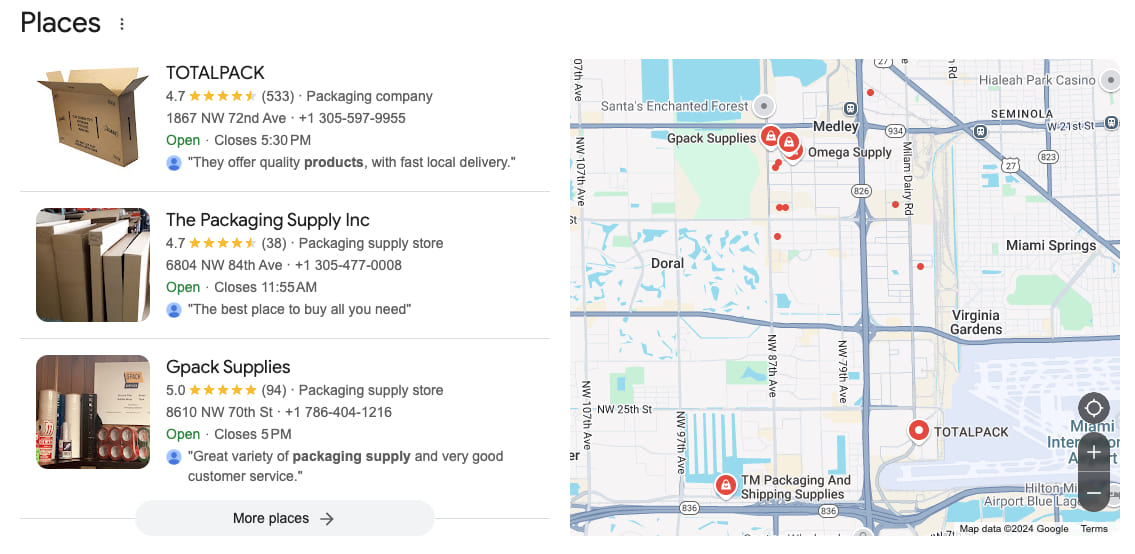Open the map Terms link
The image size is (1135, 554).
[1094, 529]
